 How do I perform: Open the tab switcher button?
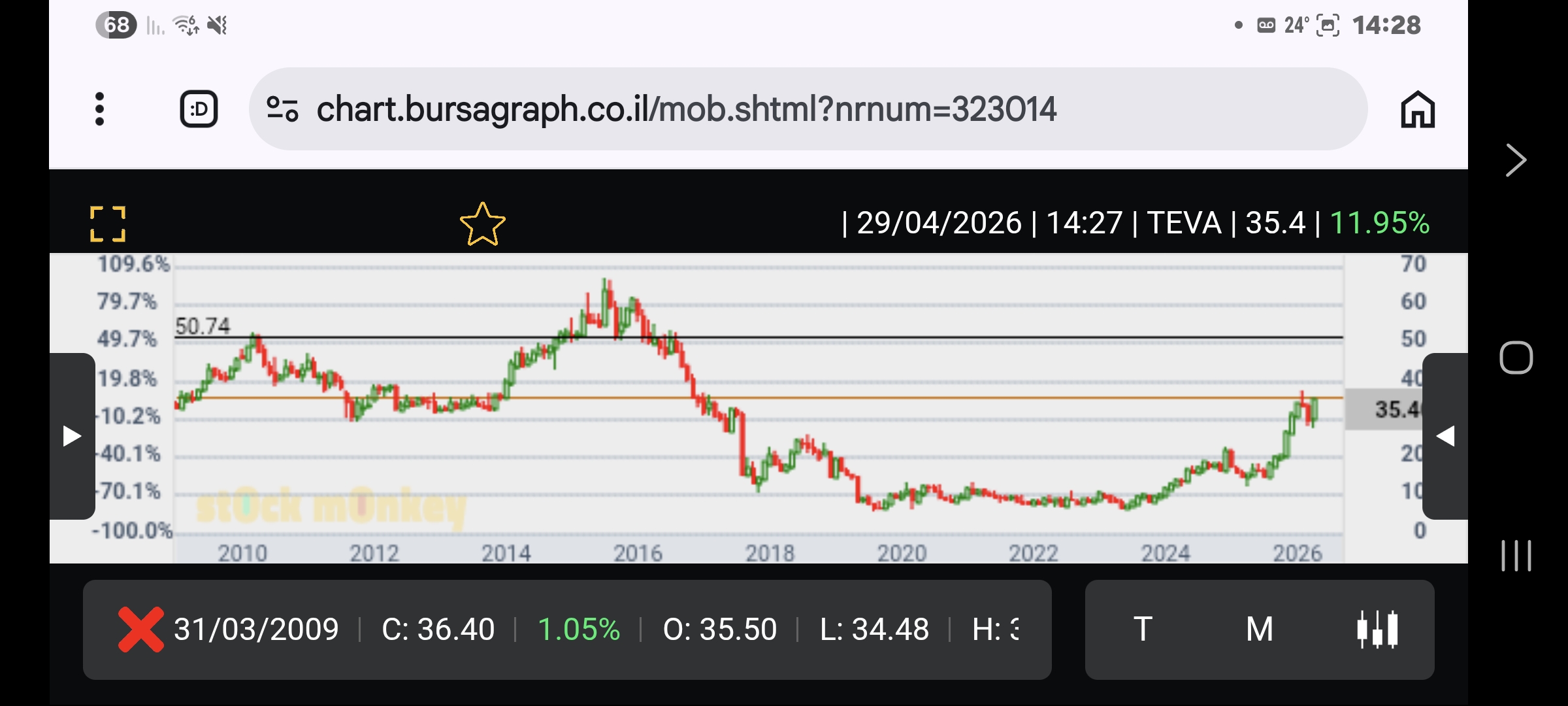tap(199, 109)
